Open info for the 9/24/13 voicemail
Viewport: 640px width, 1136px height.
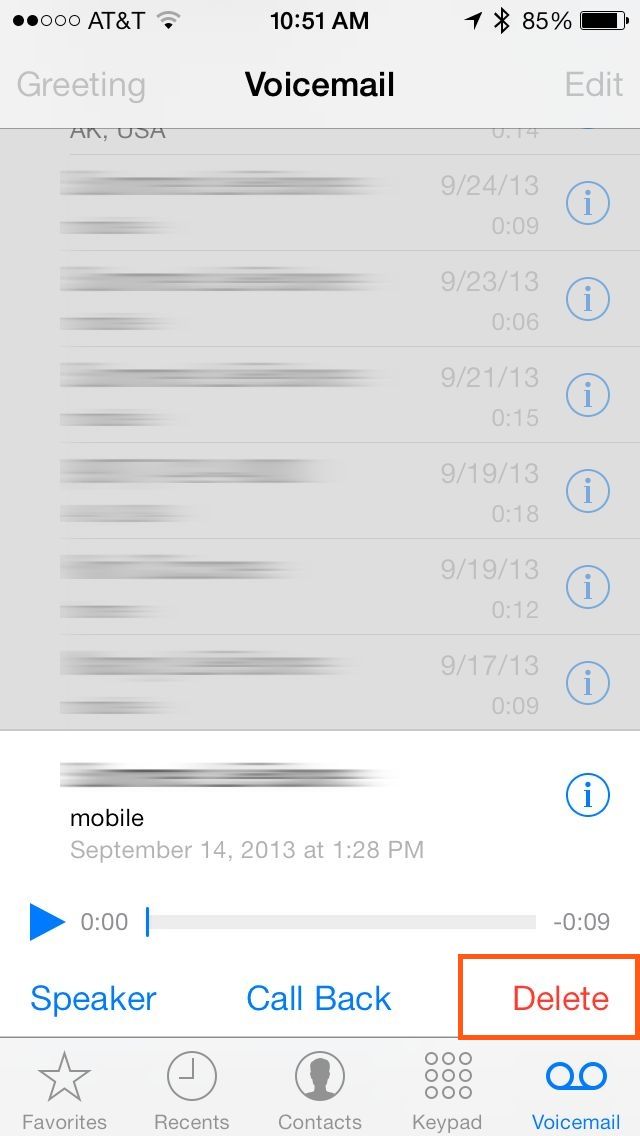point(587,204)
